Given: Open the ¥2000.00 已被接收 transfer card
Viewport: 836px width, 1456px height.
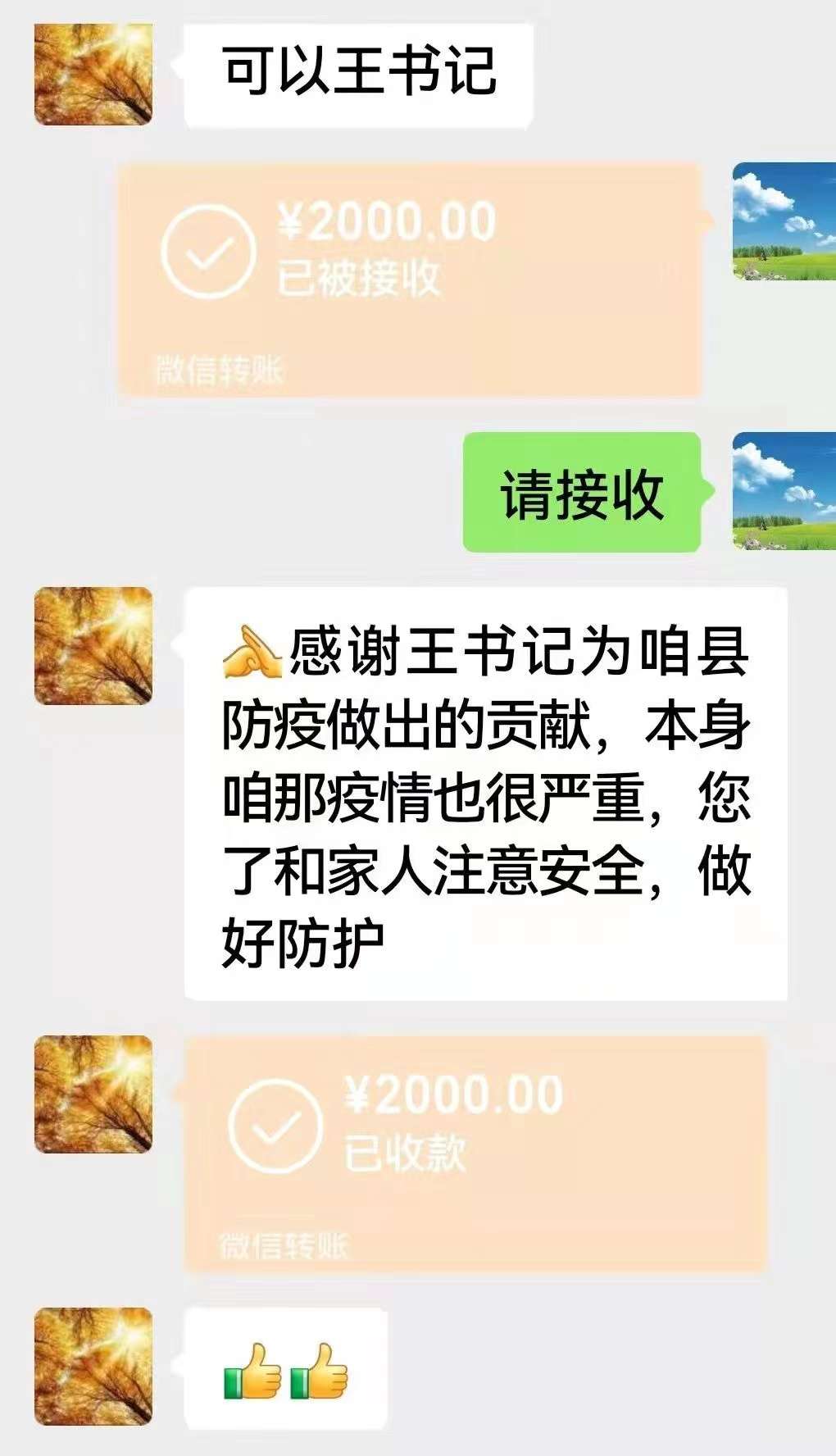Looking at the screenshot, I should coord(410,279).
